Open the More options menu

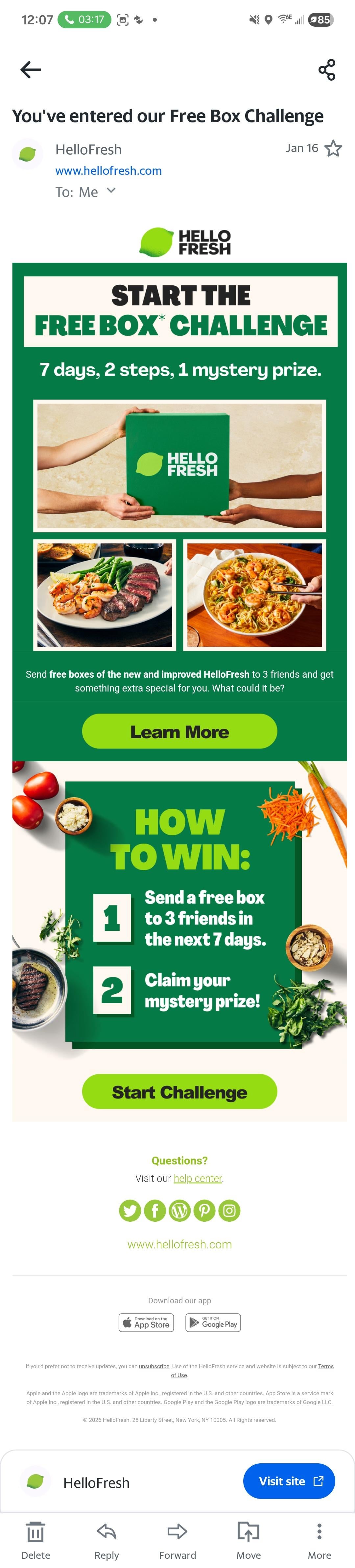coord(319,1540)
